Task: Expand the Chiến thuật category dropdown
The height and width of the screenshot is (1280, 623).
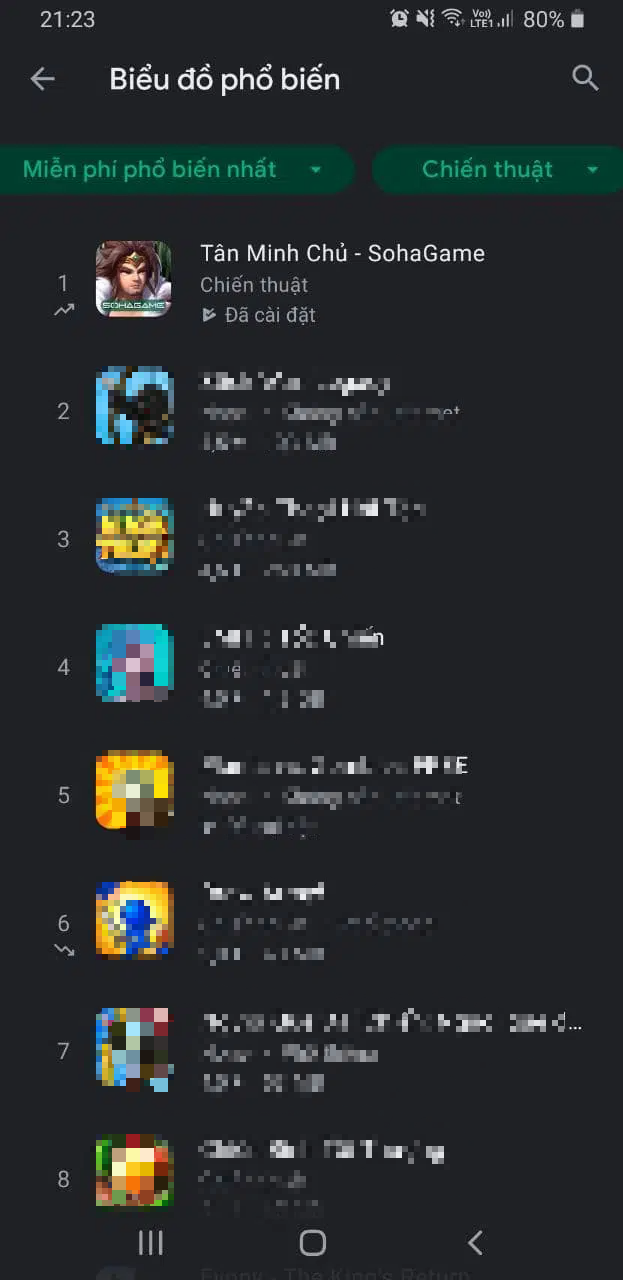Action: pyautogui.click(x=497, y=170)
